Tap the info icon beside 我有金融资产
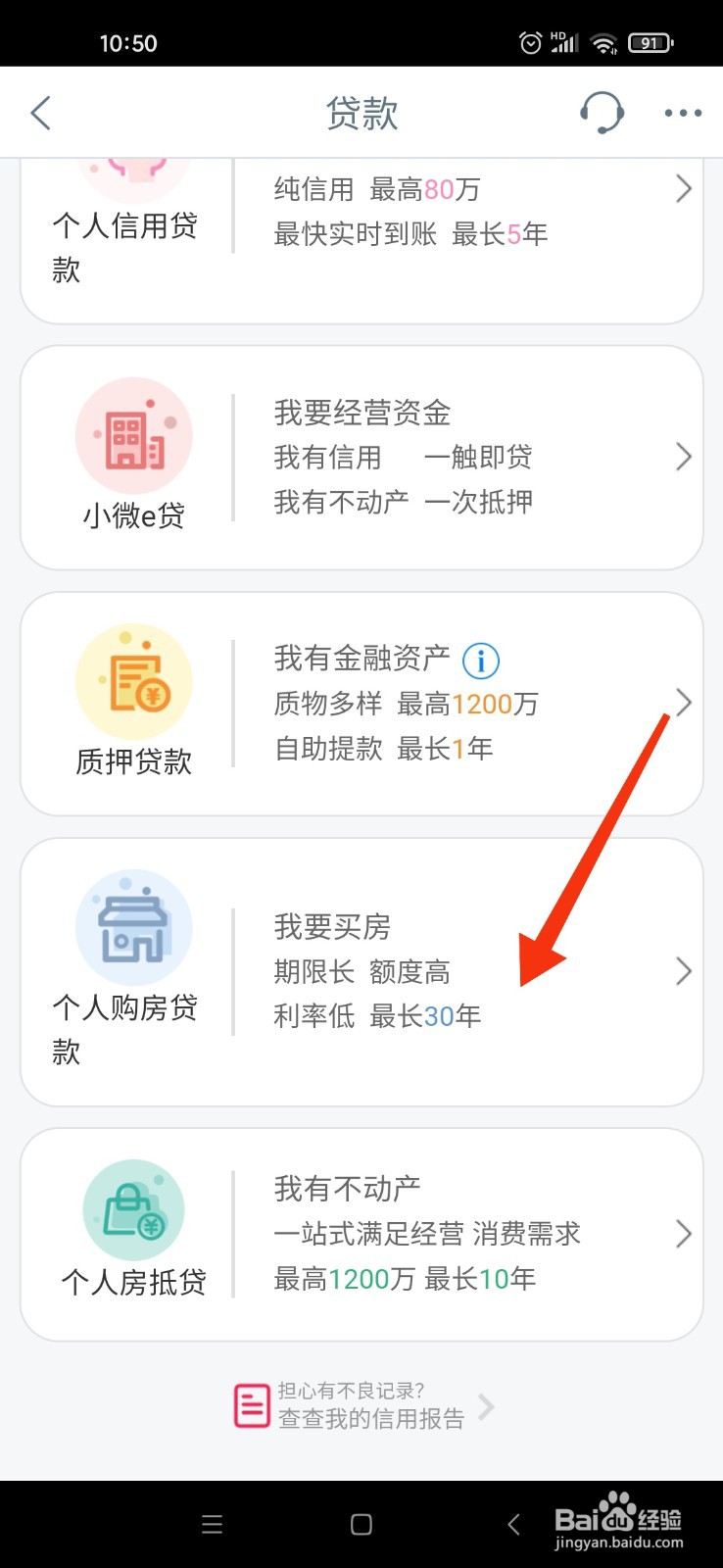Viewport: 723px width, 1568px height. click(481, 660)
